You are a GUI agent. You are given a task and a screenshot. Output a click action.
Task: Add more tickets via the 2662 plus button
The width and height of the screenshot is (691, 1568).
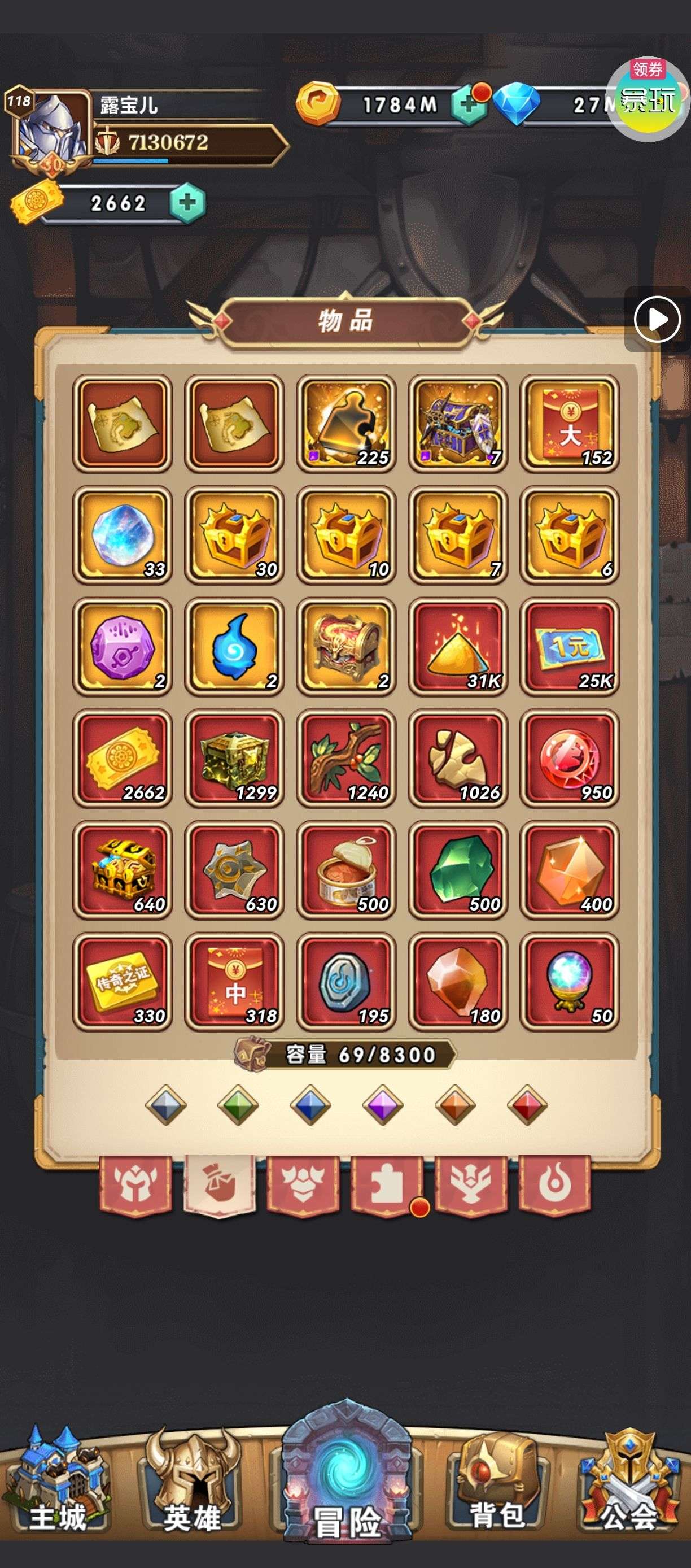(187, 203)
